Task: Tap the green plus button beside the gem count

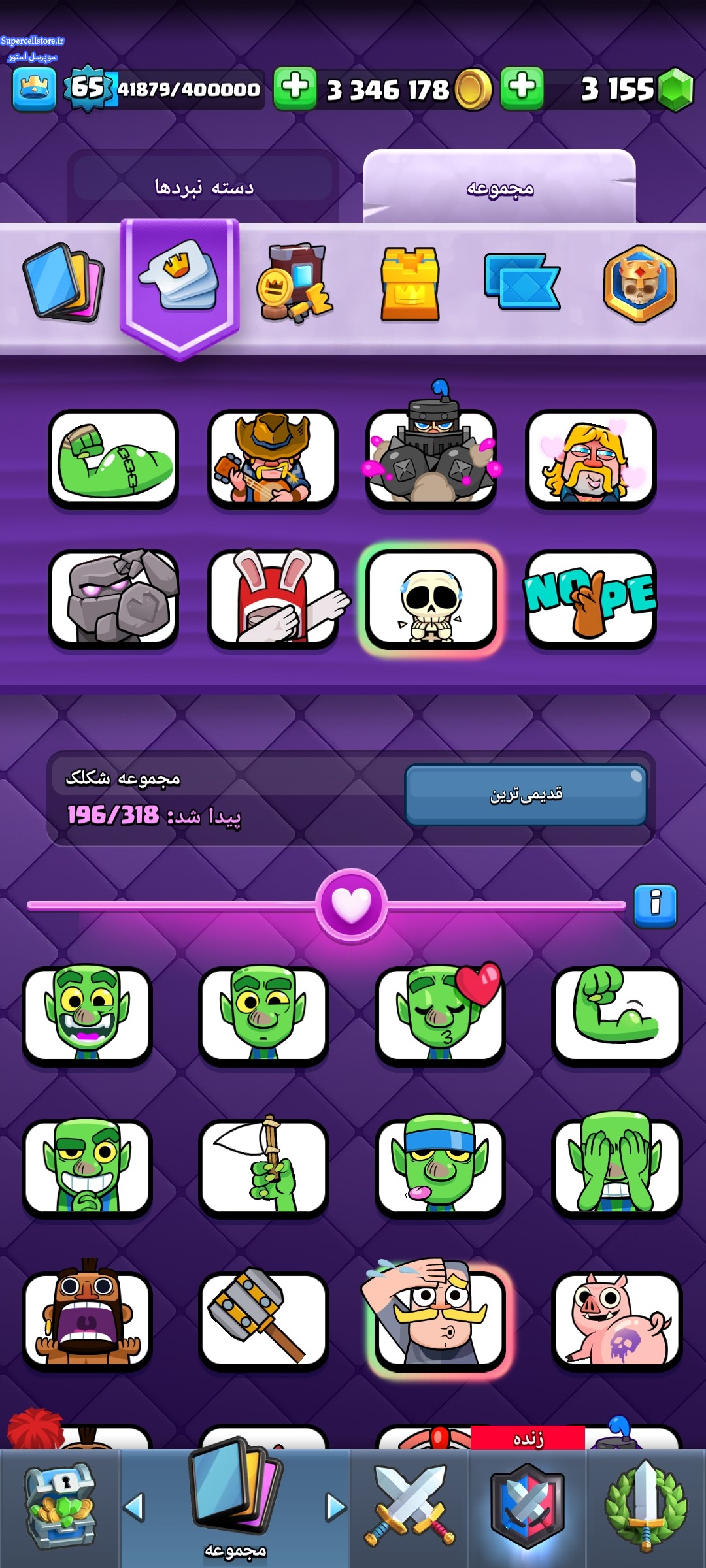Action: [x=522, y=88]
